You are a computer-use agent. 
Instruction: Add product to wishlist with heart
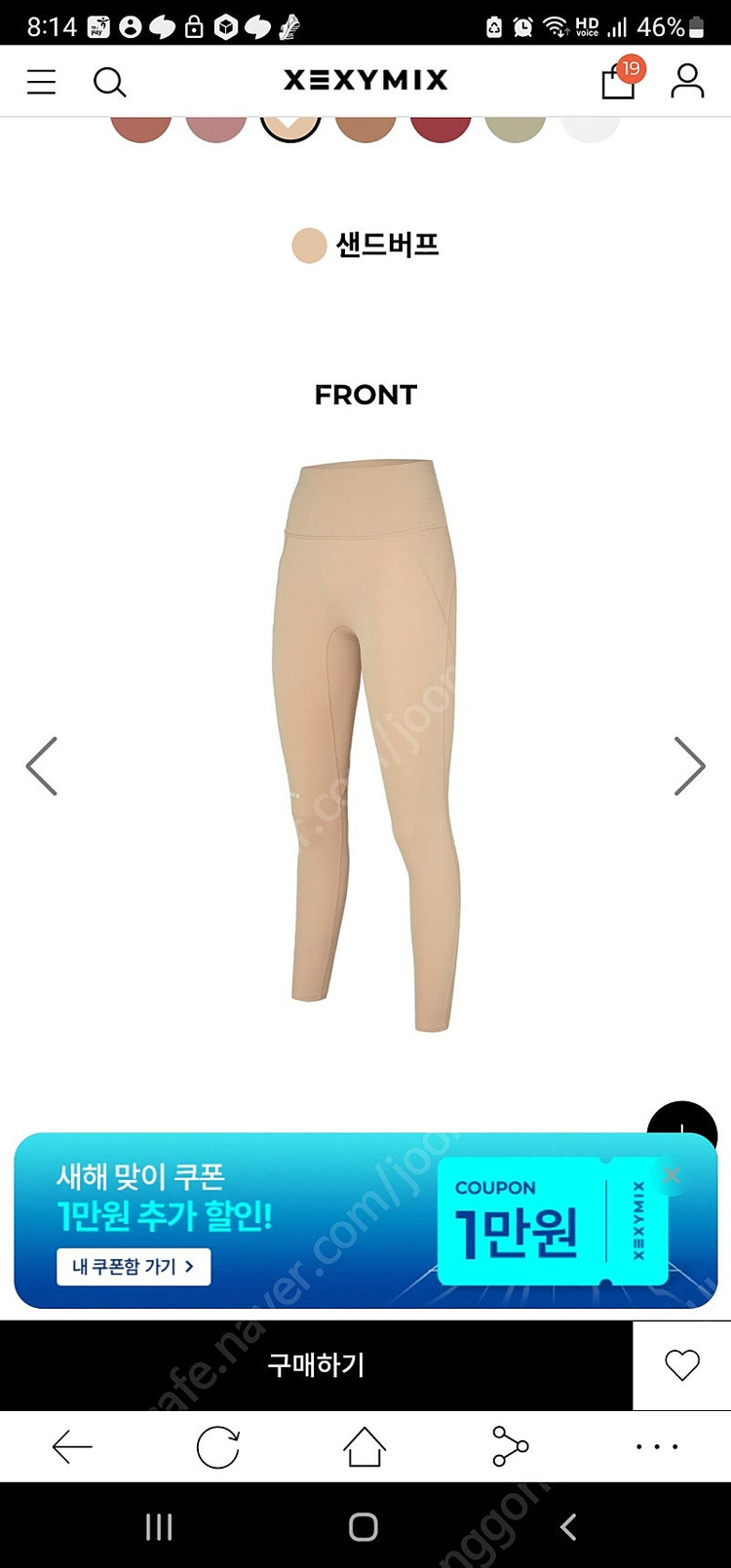pyautogui.click(x=682, y=1365)
